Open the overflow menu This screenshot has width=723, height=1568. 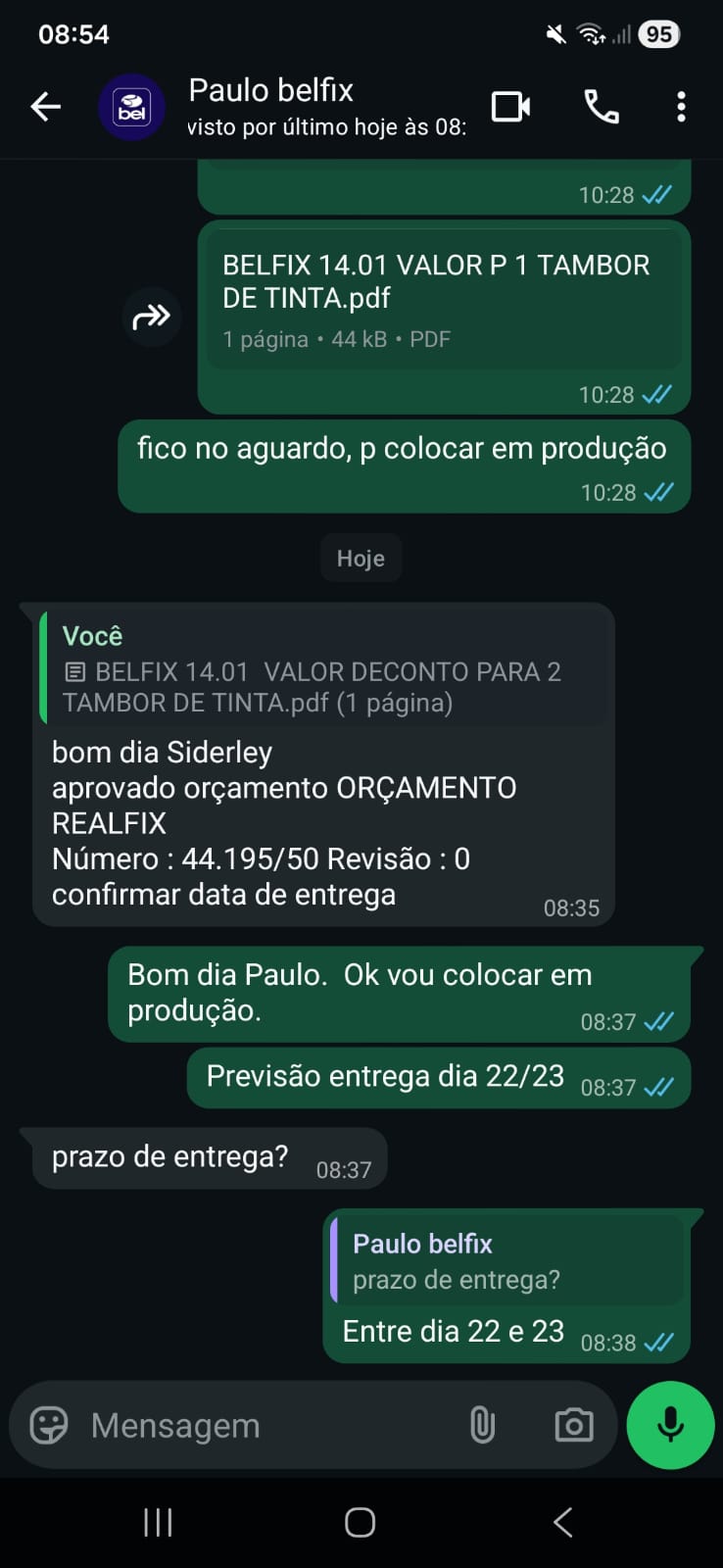tap(681, 106)
